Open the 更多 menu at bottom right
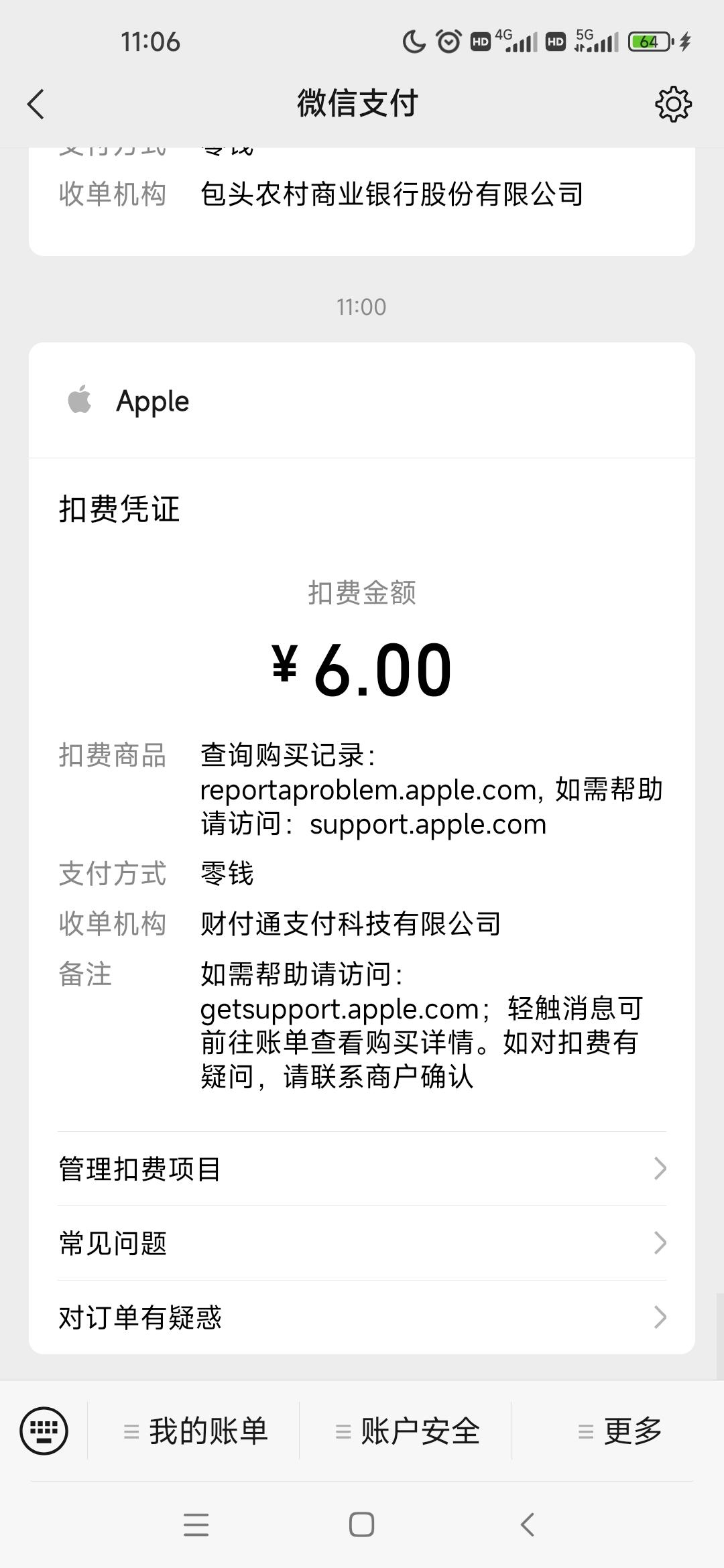 [x=623, y=1431]
